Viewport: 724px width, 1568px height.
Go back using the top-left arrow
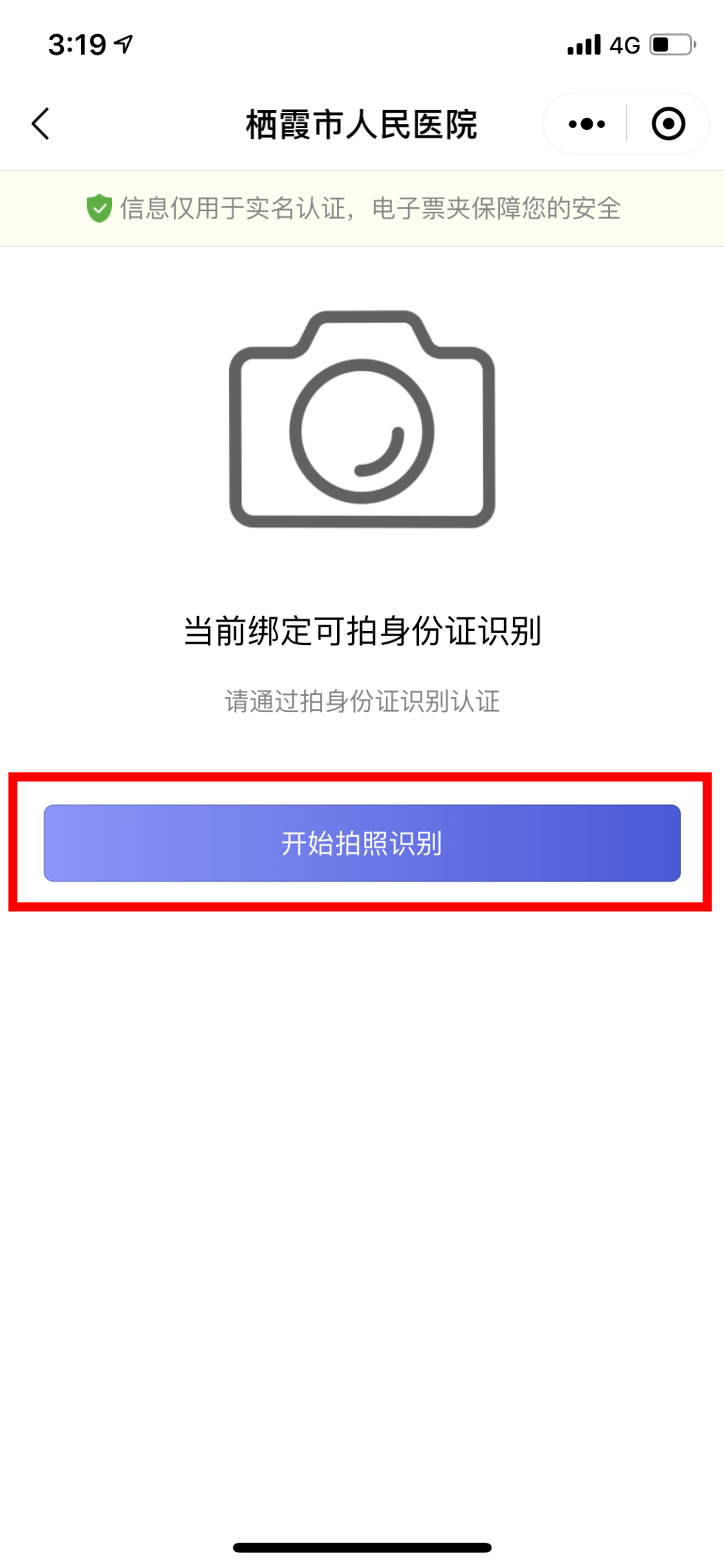click(x=41, y=124)
